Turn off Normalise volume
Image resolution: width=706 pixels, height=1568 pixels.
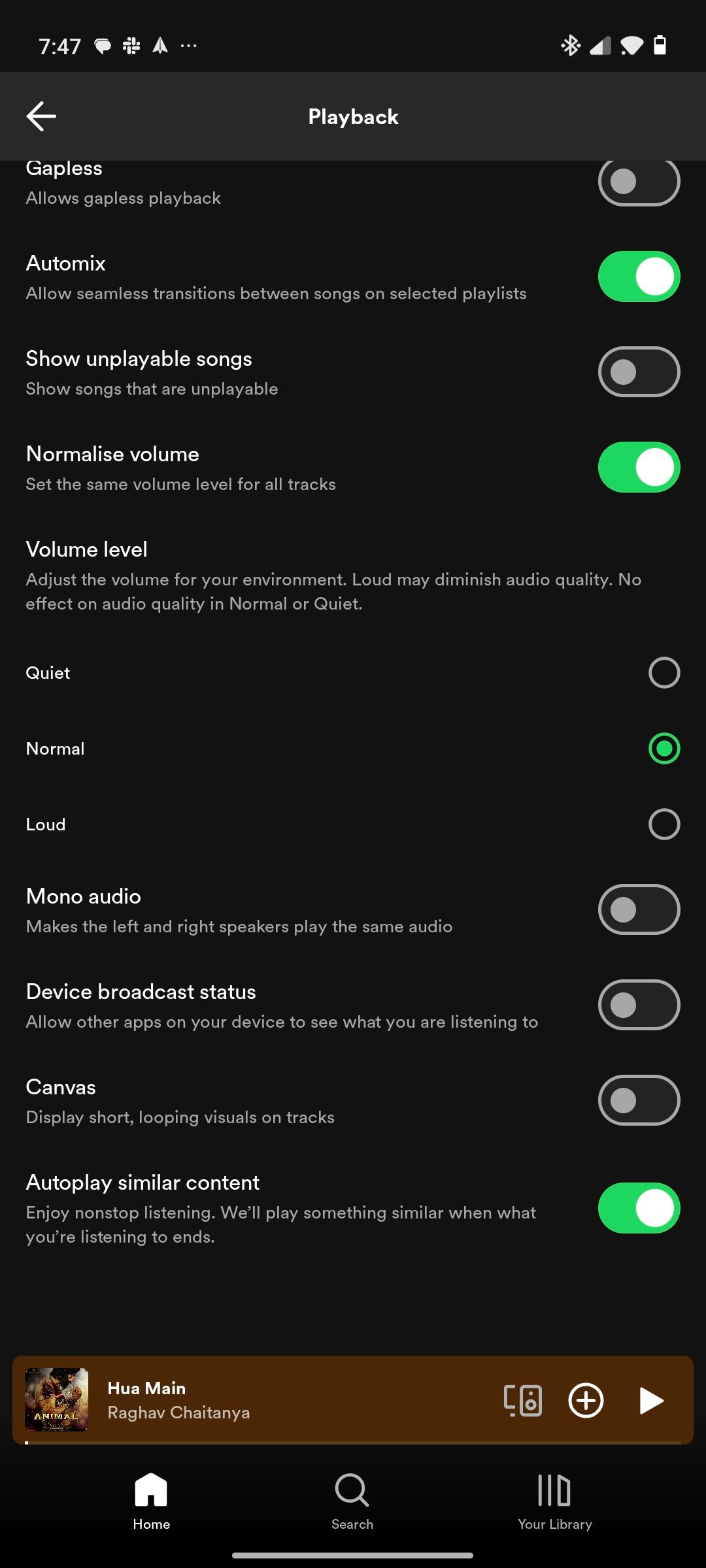pyautogui.click(x=638, y=466)
